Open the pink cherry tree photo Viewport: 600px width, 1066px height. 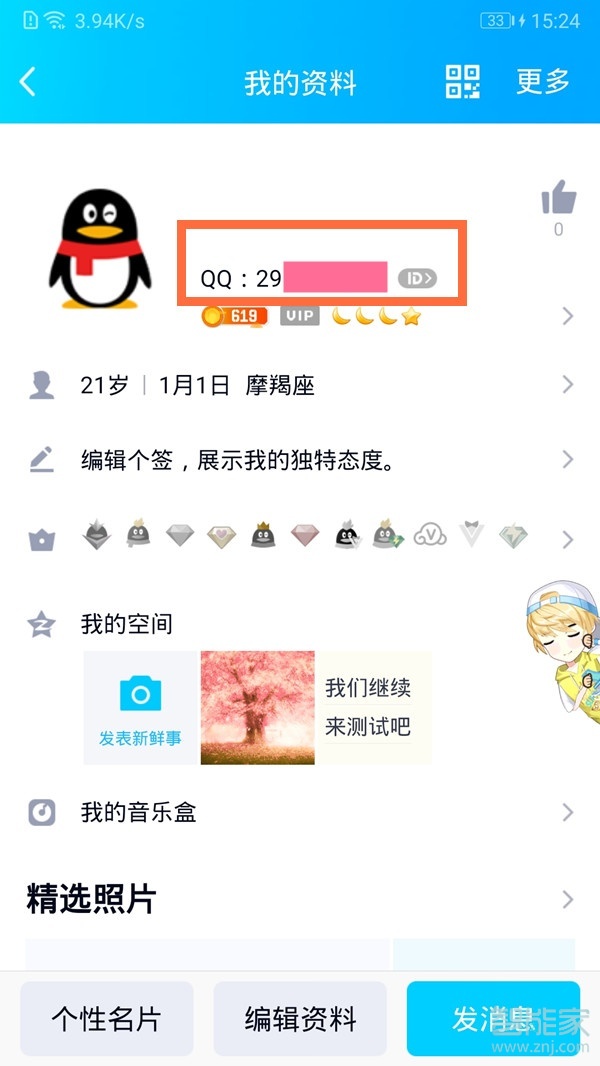(x=257, y=708)
